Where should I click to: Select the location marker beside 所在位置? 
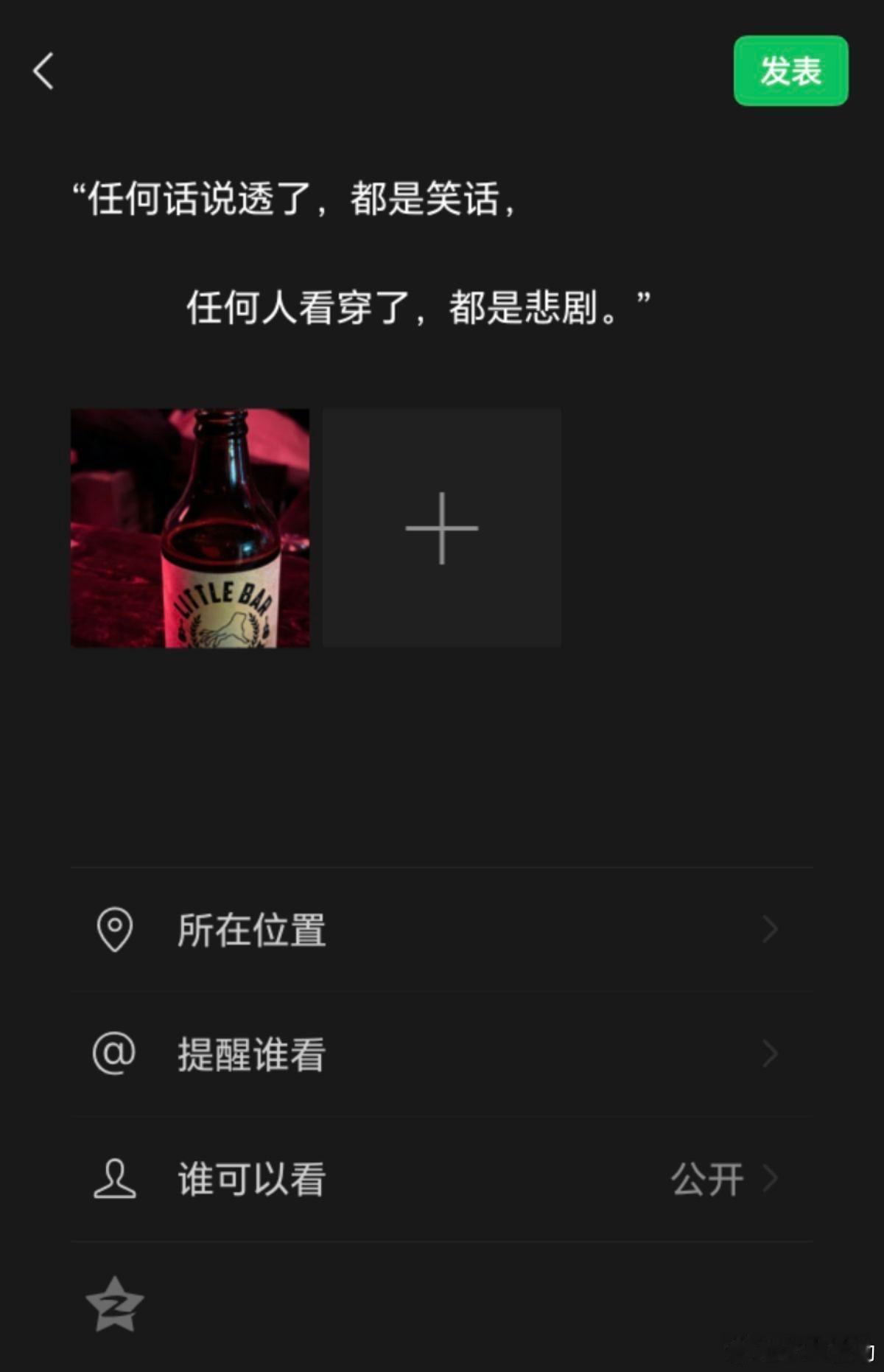115,929
